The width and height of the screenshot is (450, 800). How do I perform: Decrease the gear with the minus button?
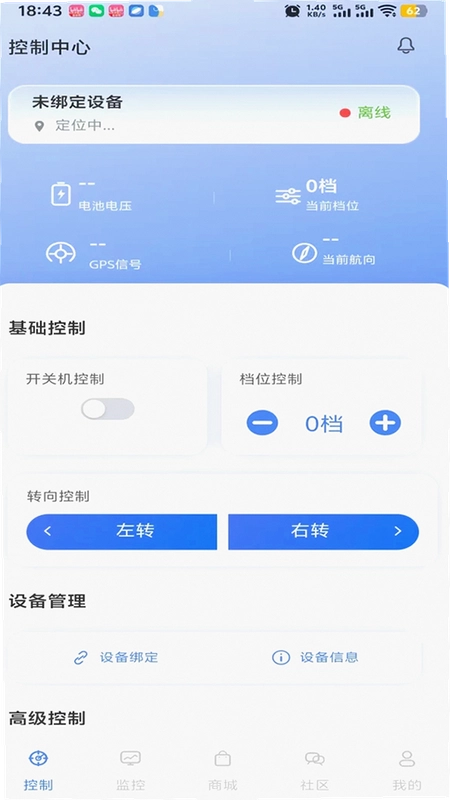click(x=262, y=423)
